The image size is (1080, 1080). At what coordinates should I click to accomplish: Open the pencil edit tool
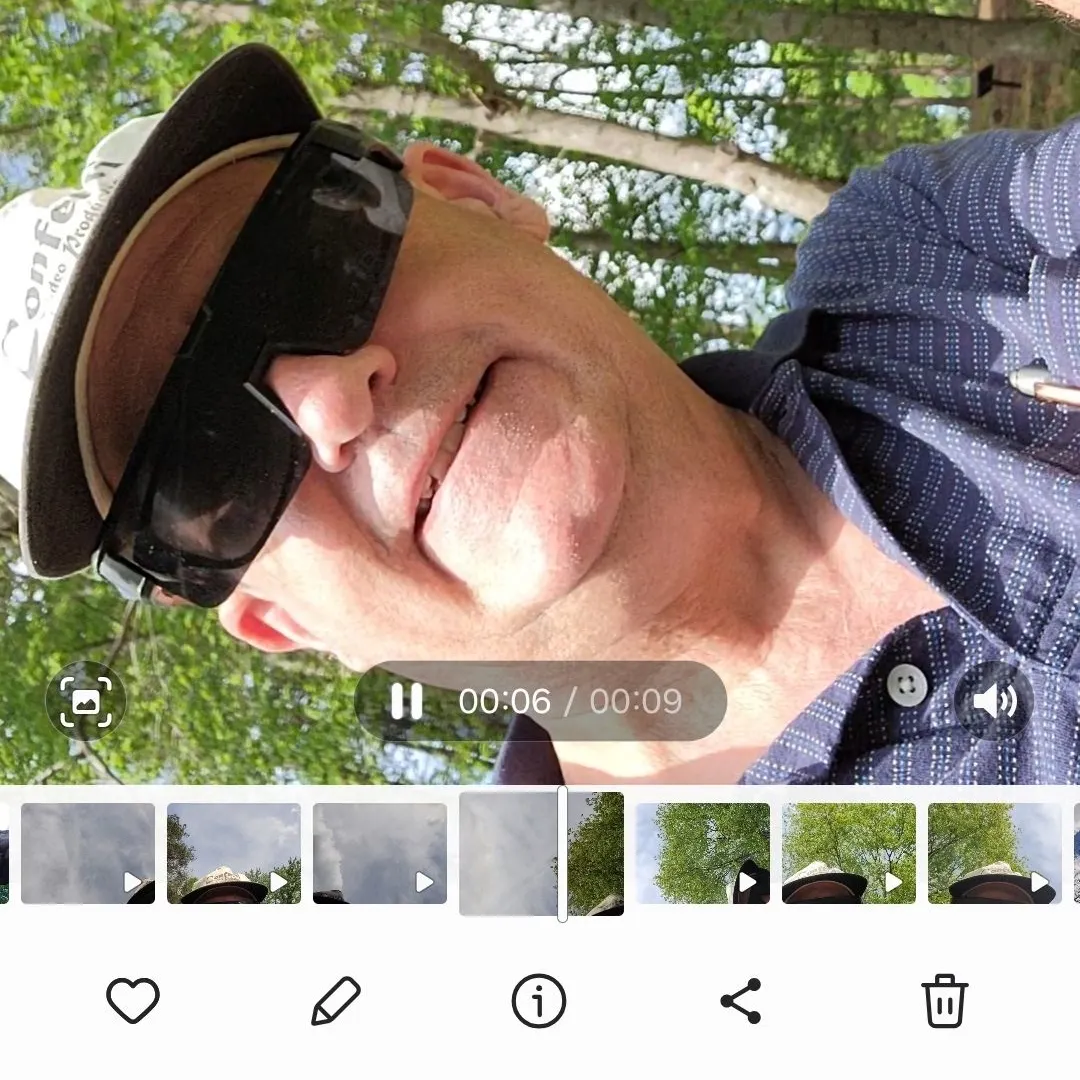pyautogui.click(x=335, y=1000)
